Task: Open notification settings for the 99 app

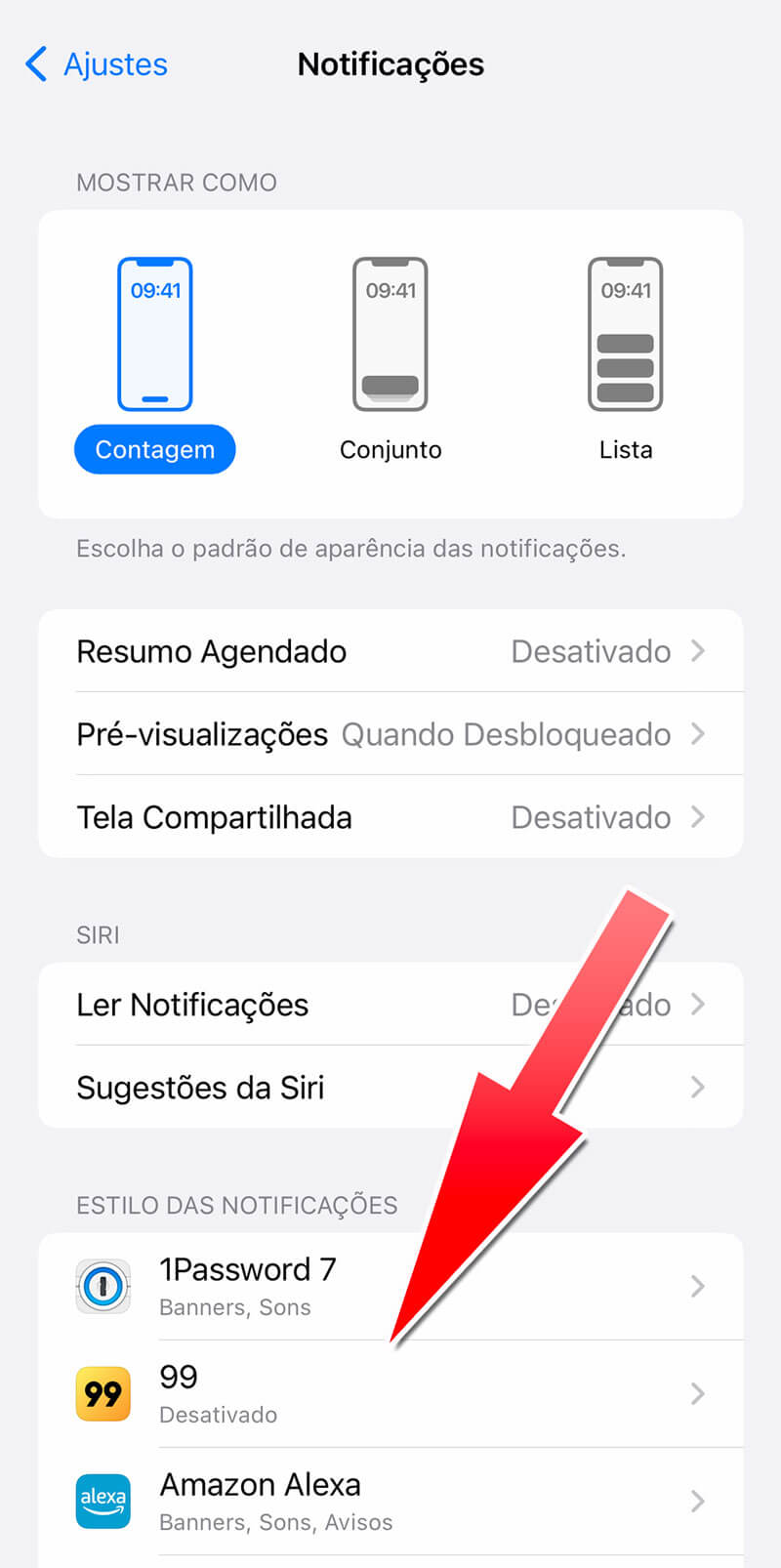Action: tap(390, 1394)
